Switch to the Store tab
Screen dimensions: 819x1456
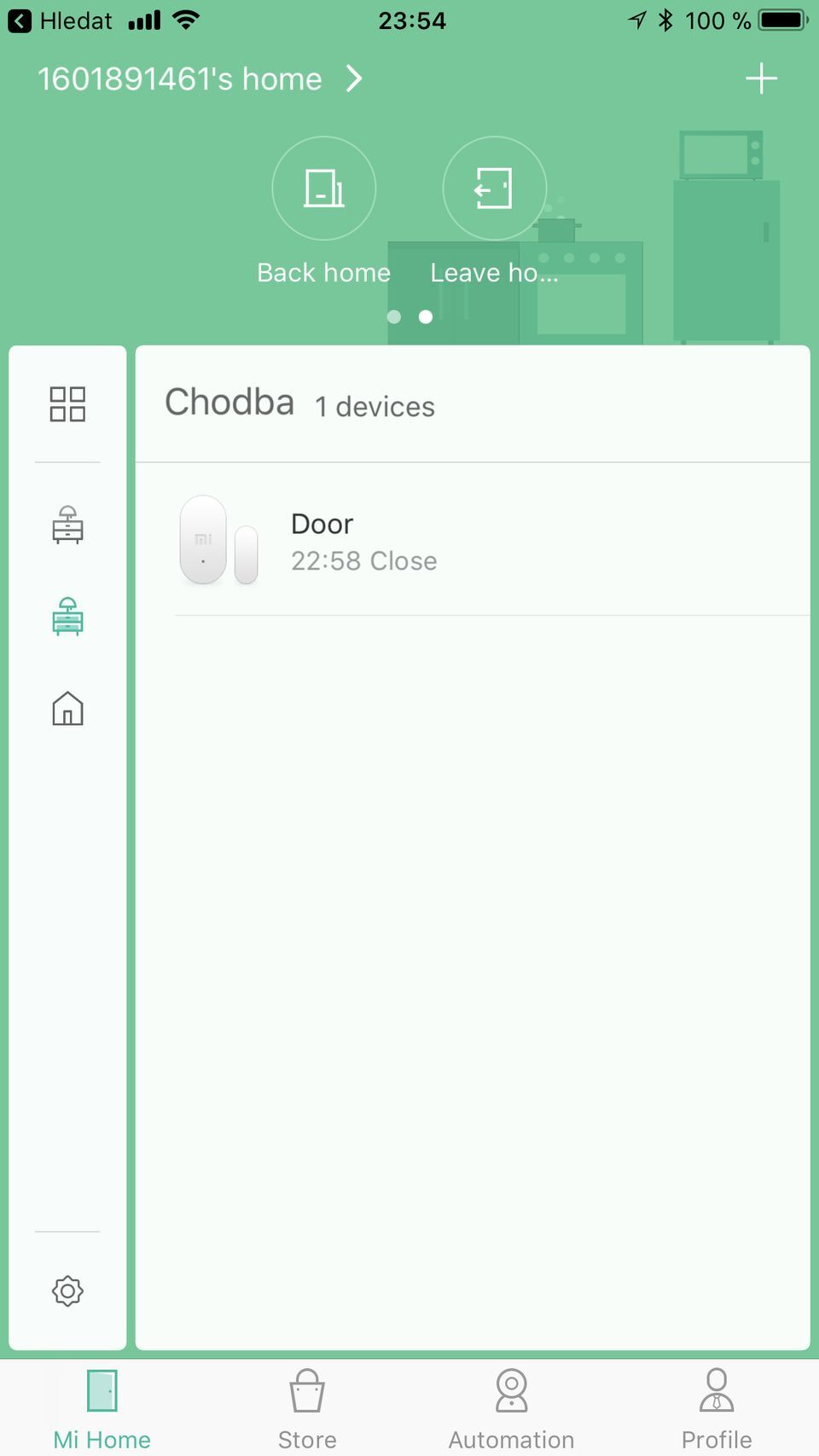click(x=307, y=1409)
